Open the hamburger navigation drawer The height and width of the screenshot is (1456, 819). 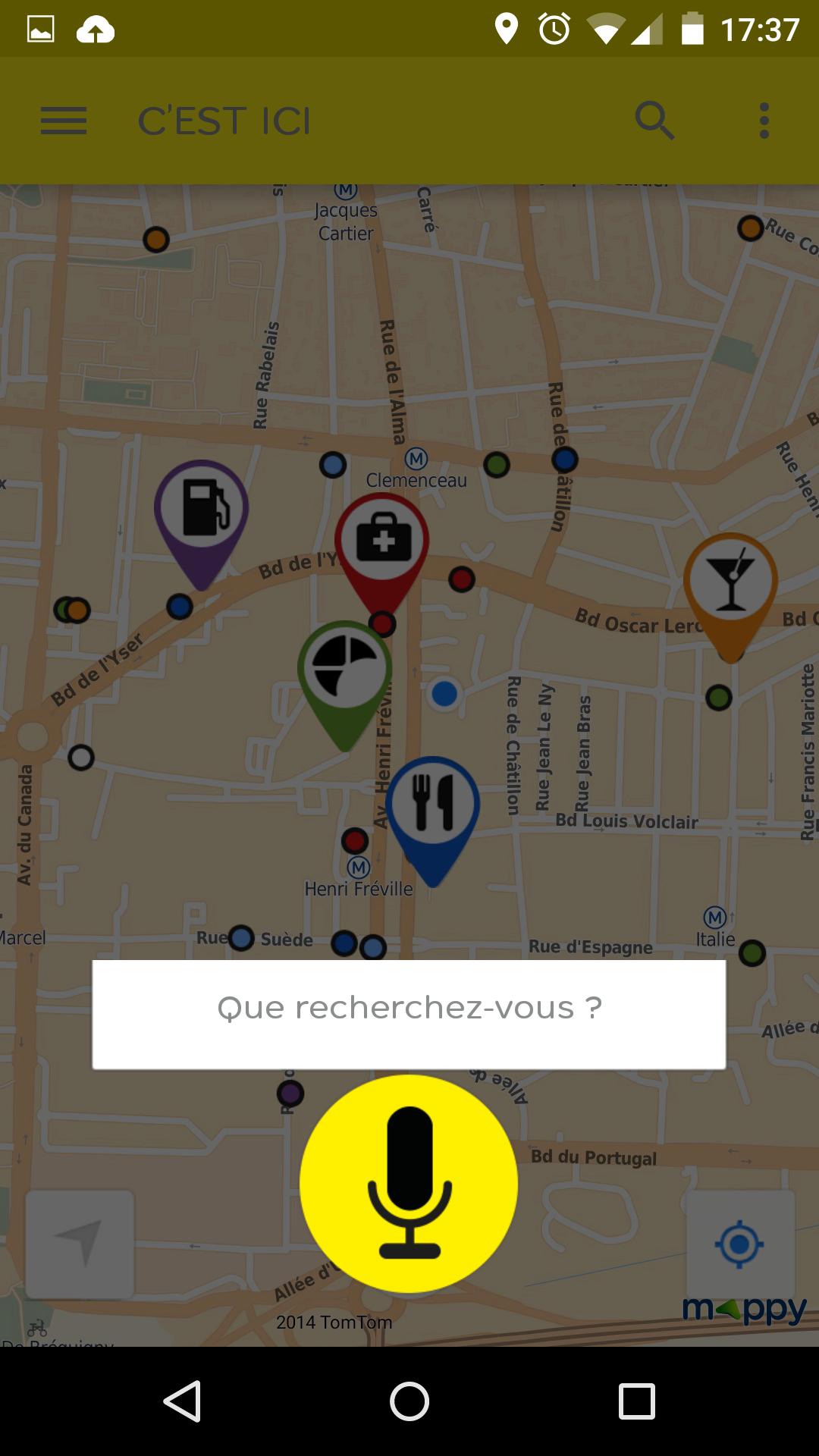point(64,121)
